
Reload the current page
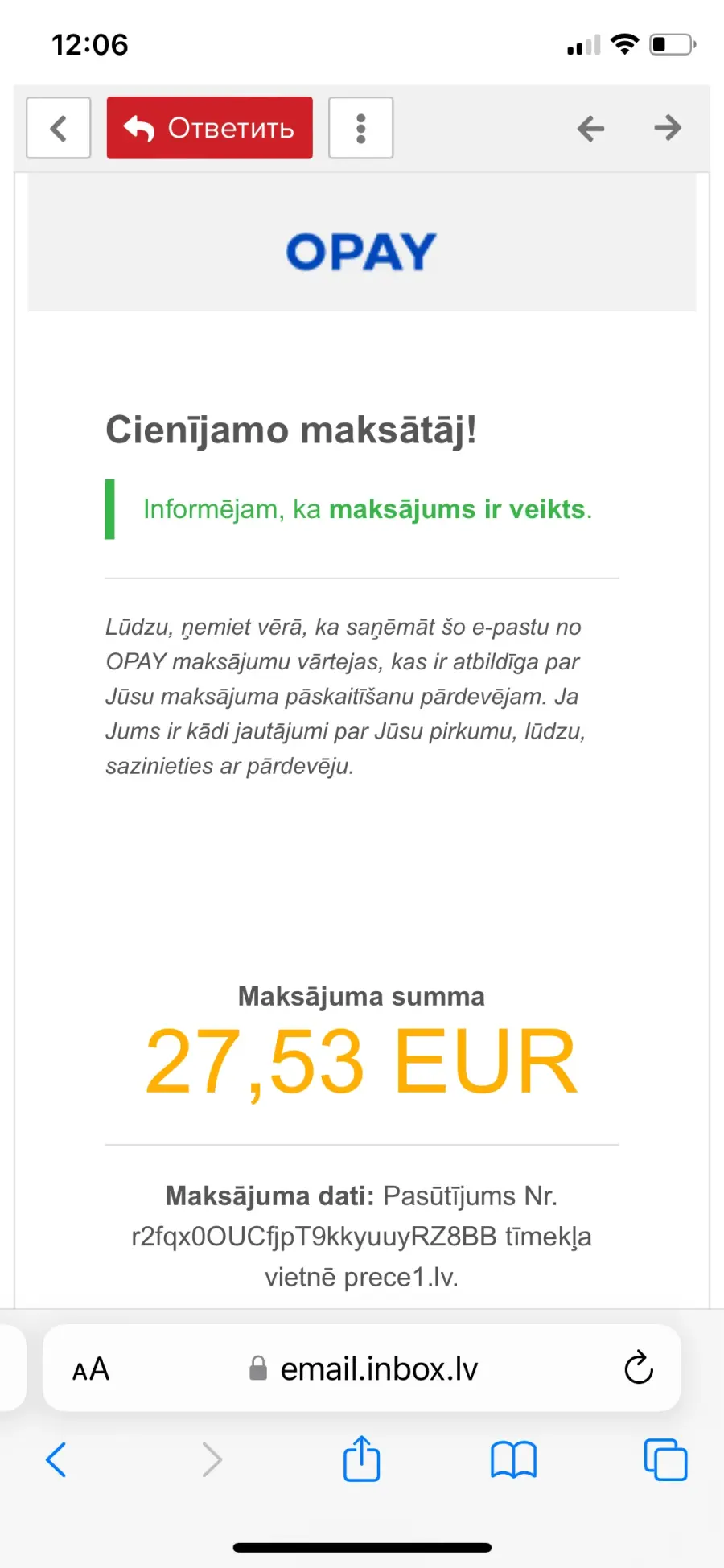pyautogui.click(x=639, y=1368)
